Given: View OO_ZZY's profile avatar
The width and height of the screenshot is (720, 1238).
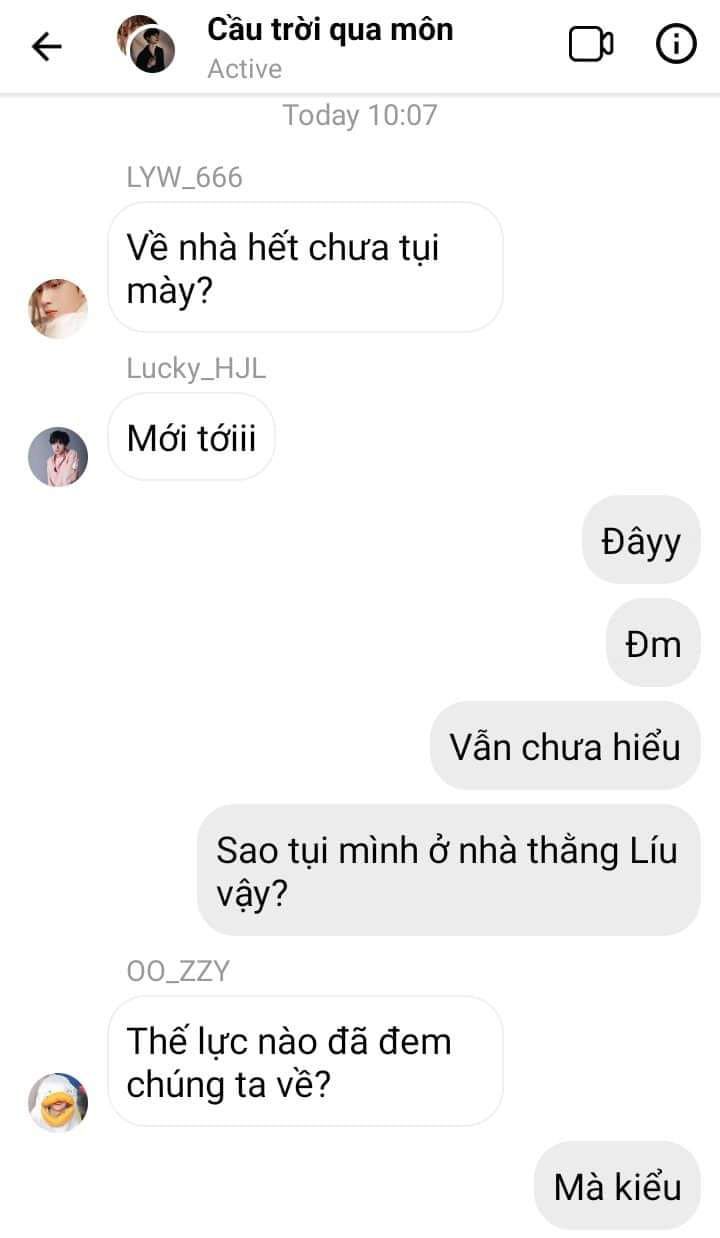Looking at the screenshot, I should [58, 1102].
